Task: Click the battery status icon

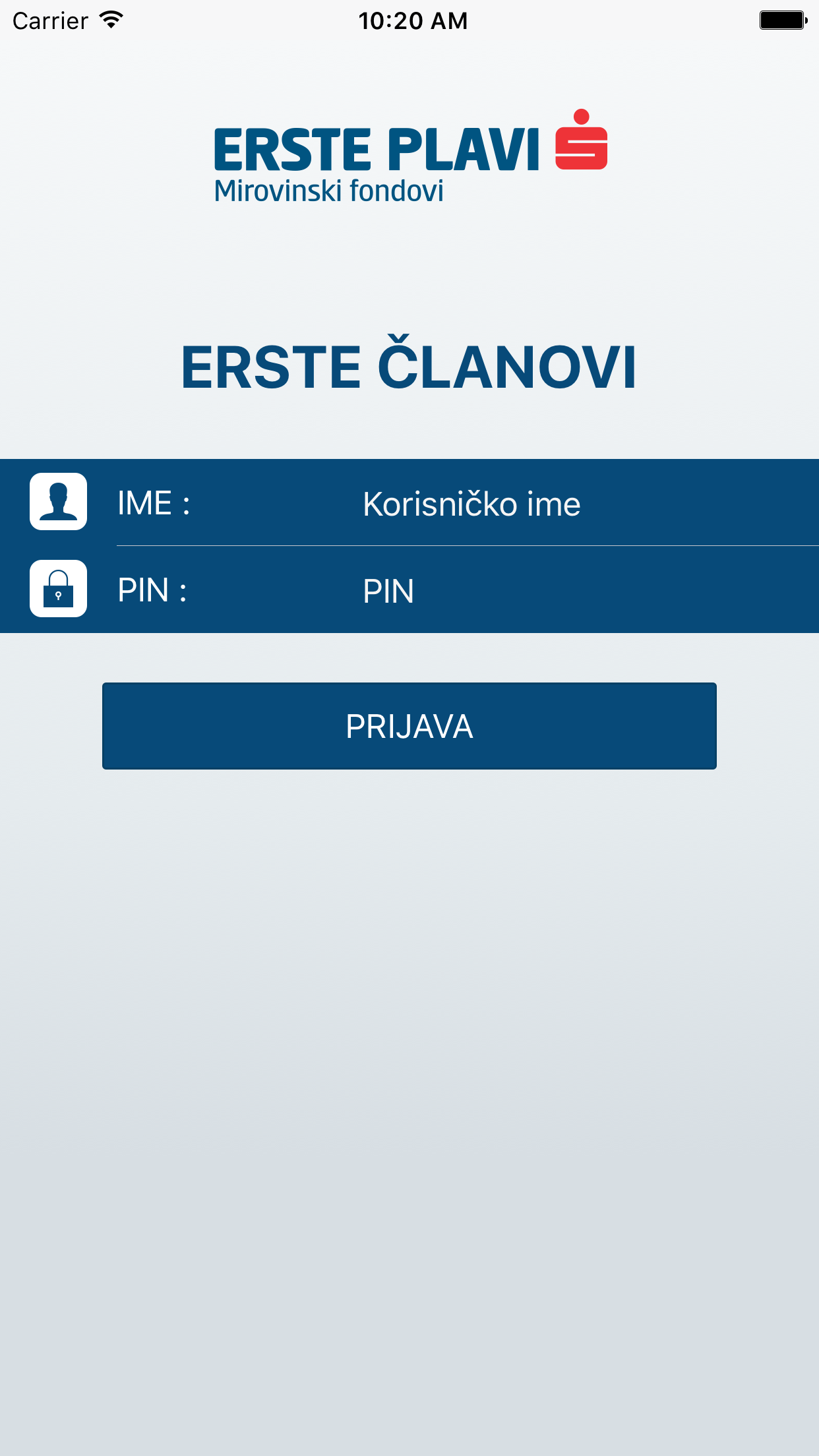Action: (783, 18)
